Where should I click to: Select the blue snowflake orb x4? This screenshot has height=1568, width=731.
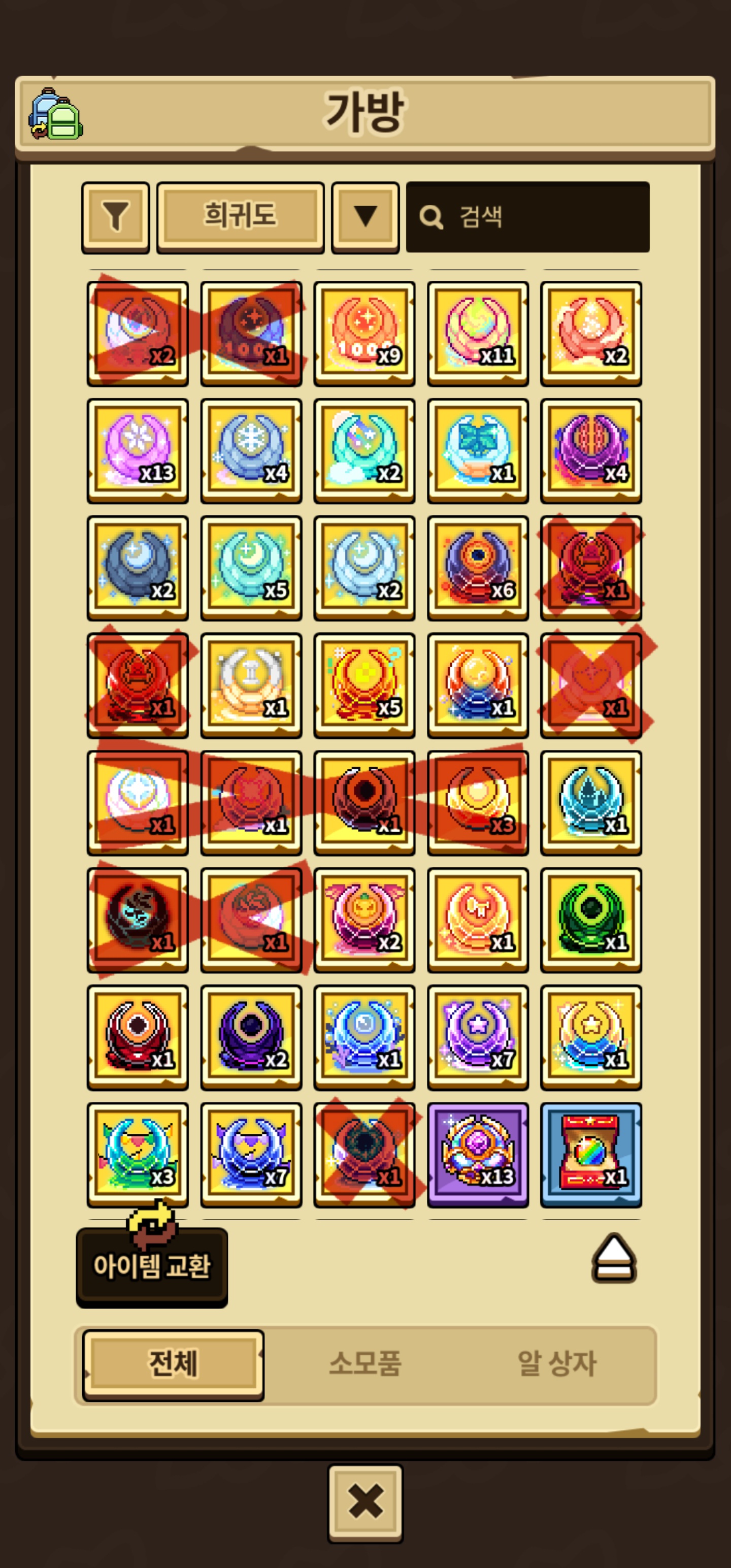[x=251, y=451]
